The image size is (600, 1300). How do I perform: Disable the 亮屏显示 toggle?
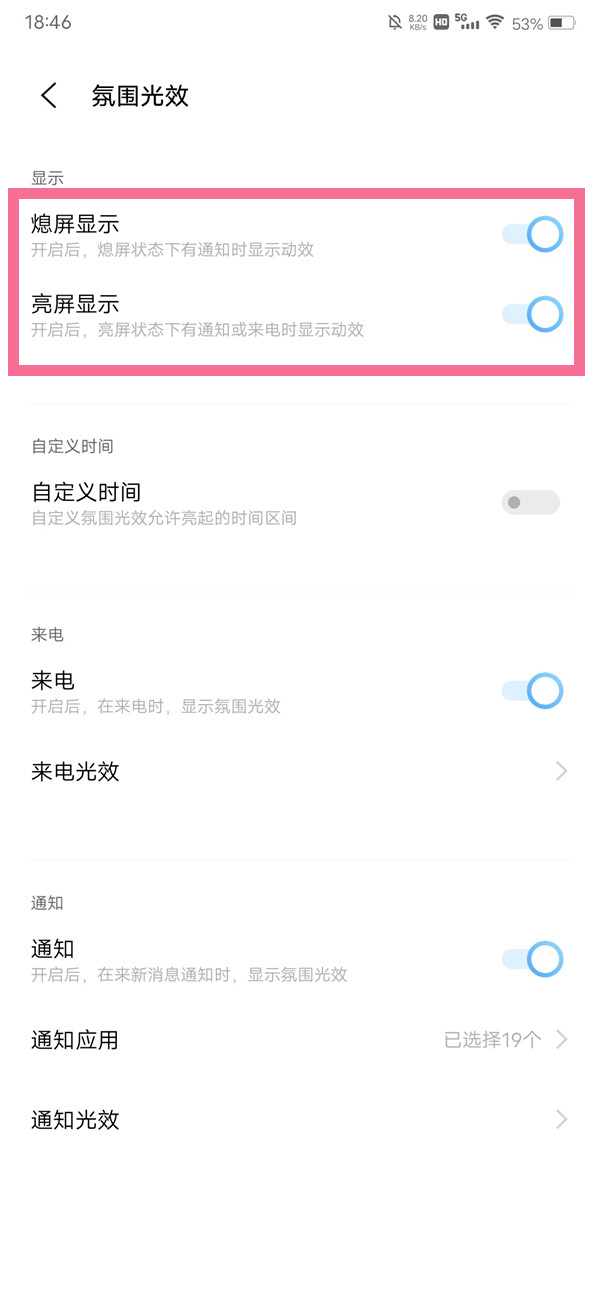point(532,314)
